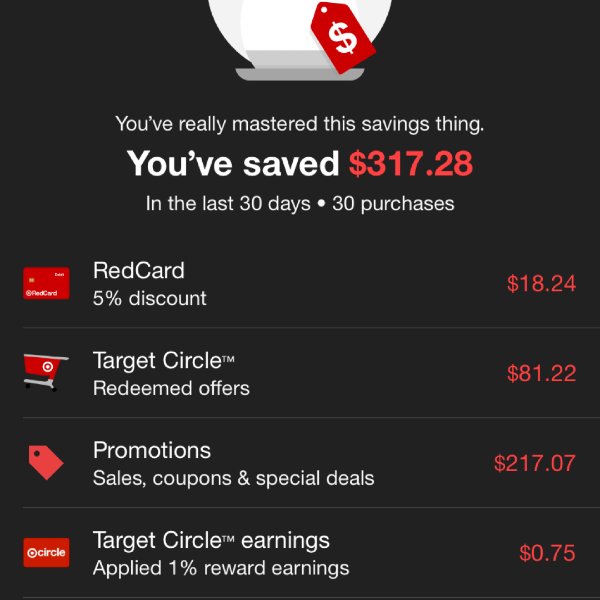Open Promotions sales and coupons row
The width and height of the screenshot is (600, 600).
[x=300, y=463]
